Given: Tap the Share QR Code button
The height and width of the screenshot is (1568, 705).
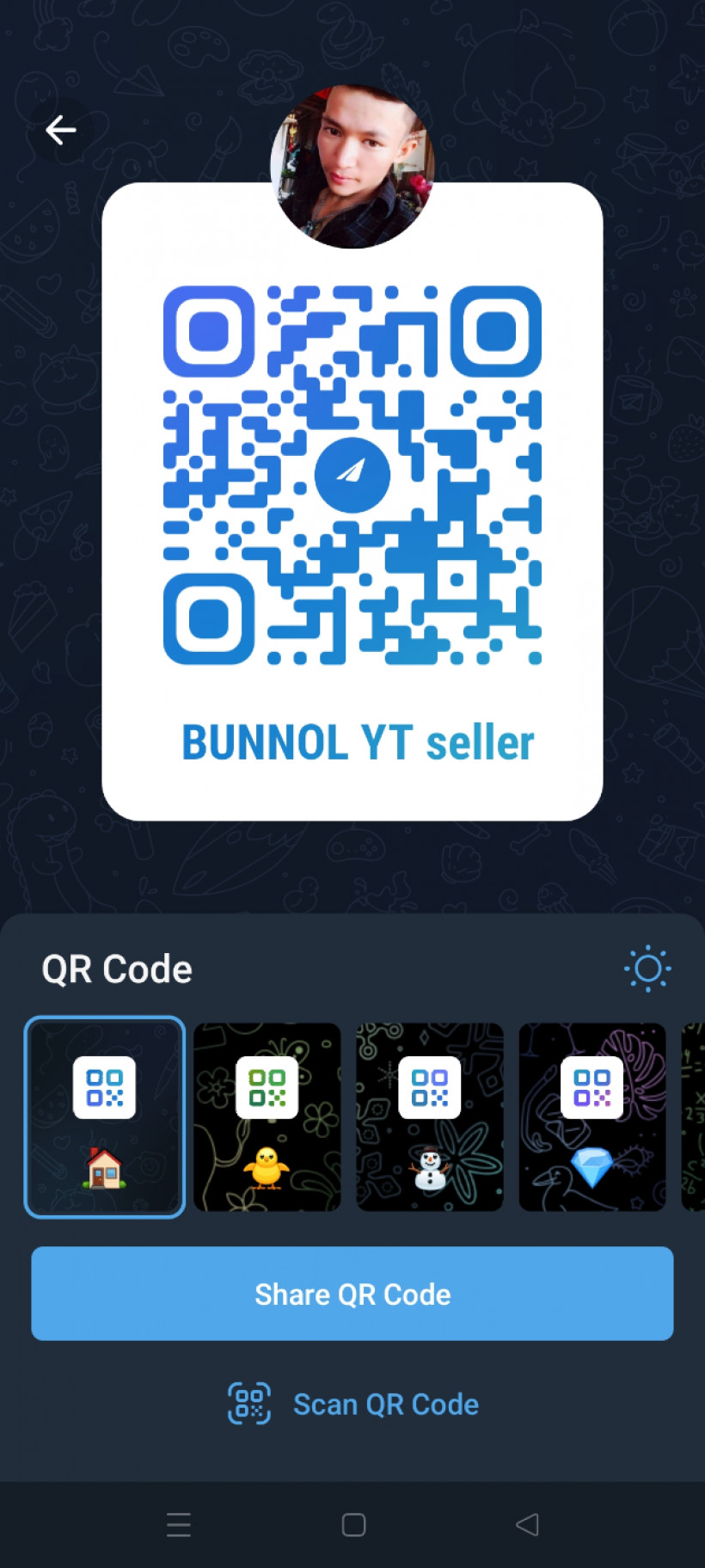Looking at the screenshot, I should (352, 1294).
